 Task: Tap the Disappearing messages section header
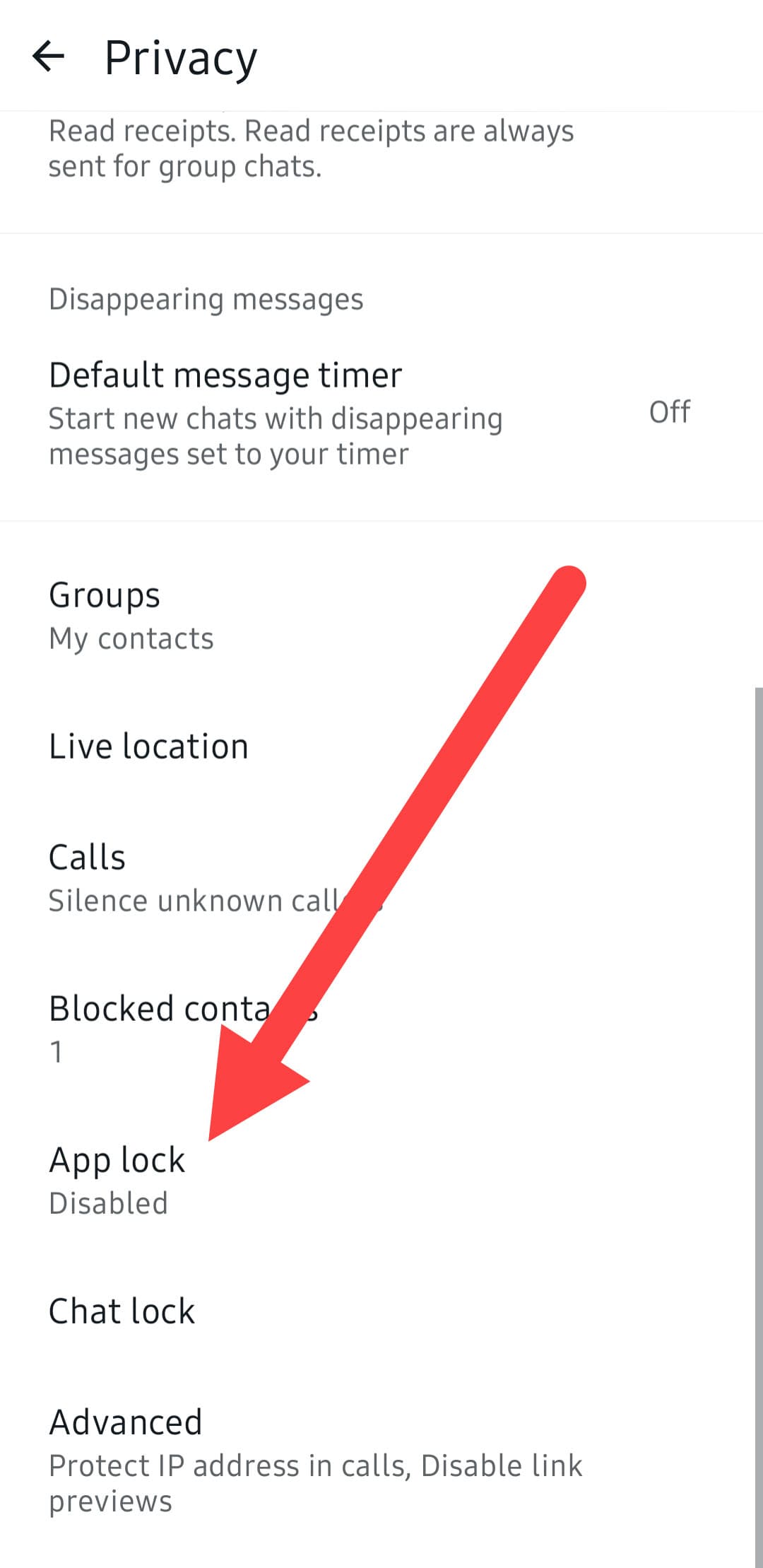(206, 298)
